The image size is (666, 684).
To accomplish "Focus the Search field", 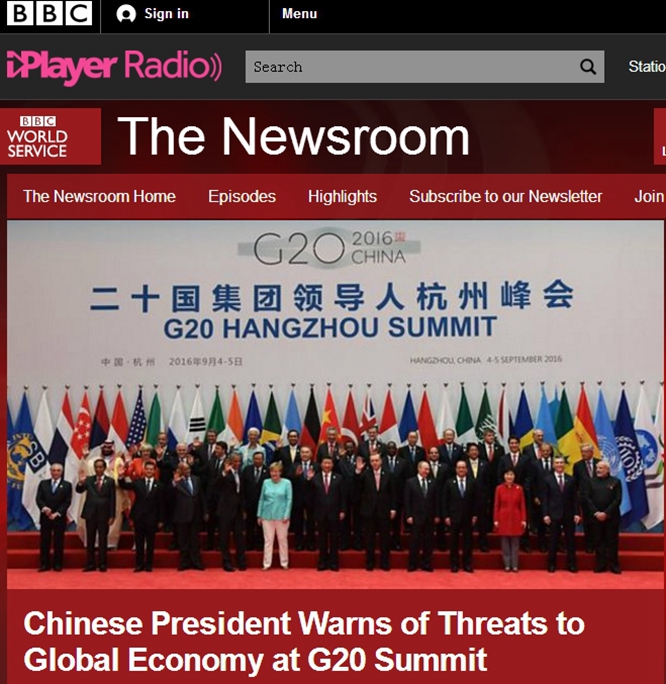I will pyautogui.click(x=410, y=67).
